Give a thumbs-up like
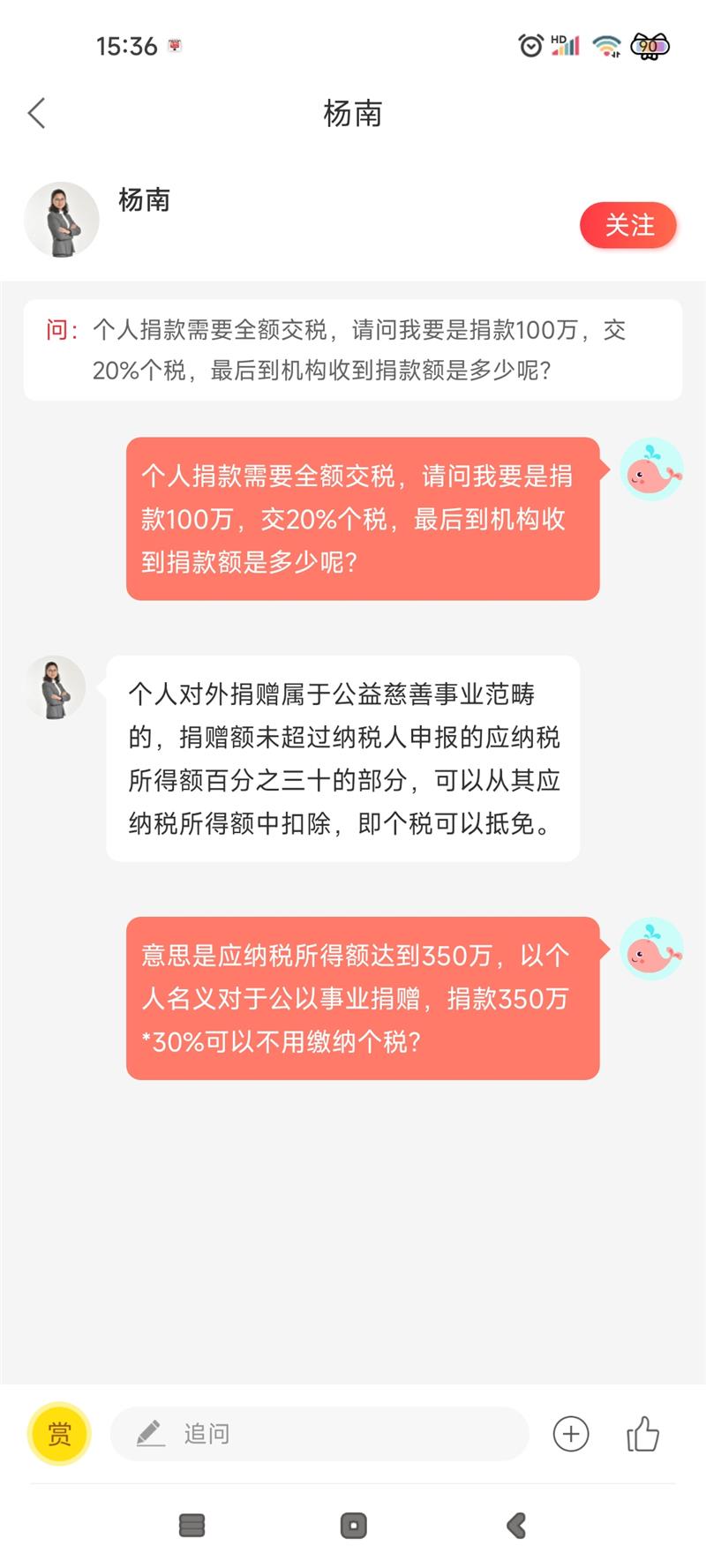The image size is (706, 1568). (x=643, y=1434)
